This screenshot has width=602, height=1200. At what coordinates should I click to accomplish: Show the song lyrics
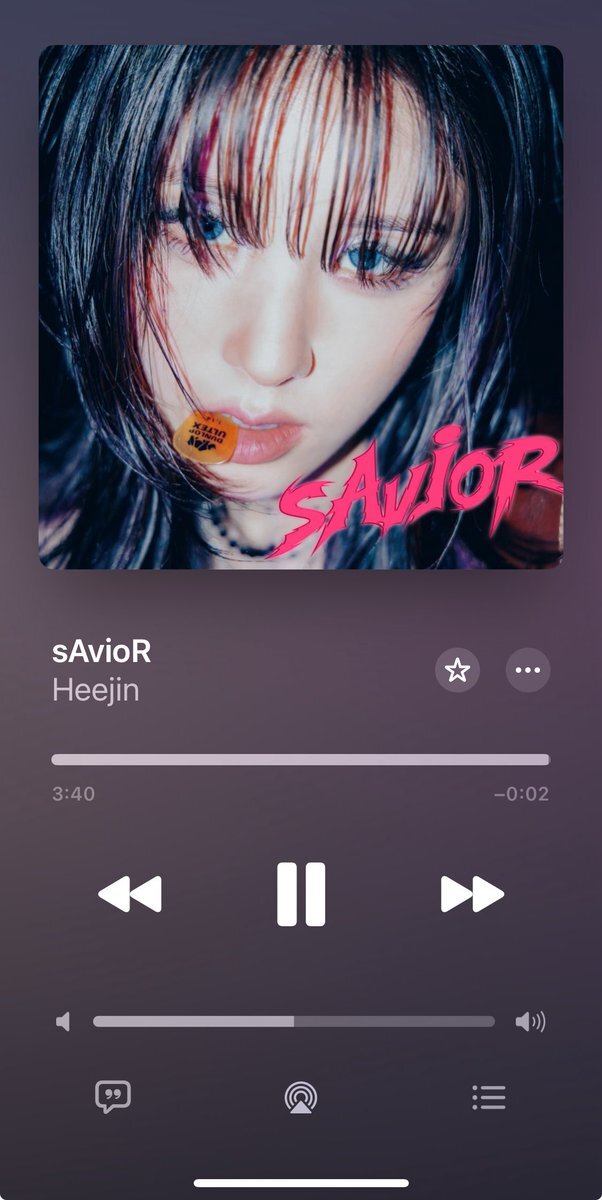pos(113,1097)
